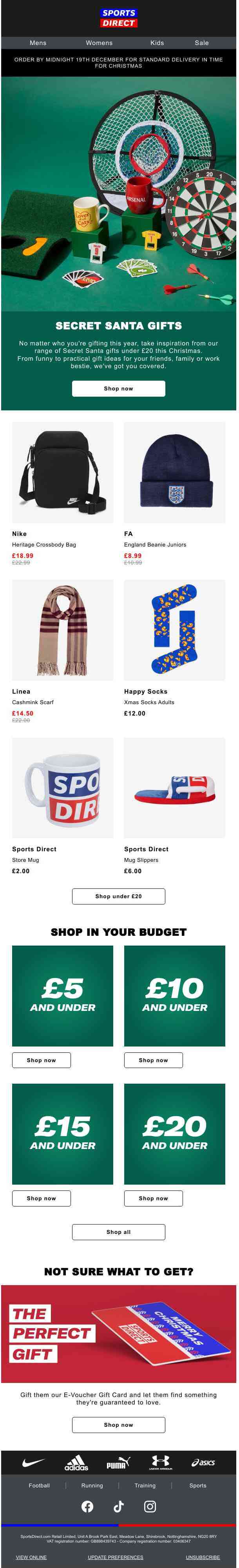Go to the Womens section
This screenshot has width=239, height=1568.
(x=99, y=43)
